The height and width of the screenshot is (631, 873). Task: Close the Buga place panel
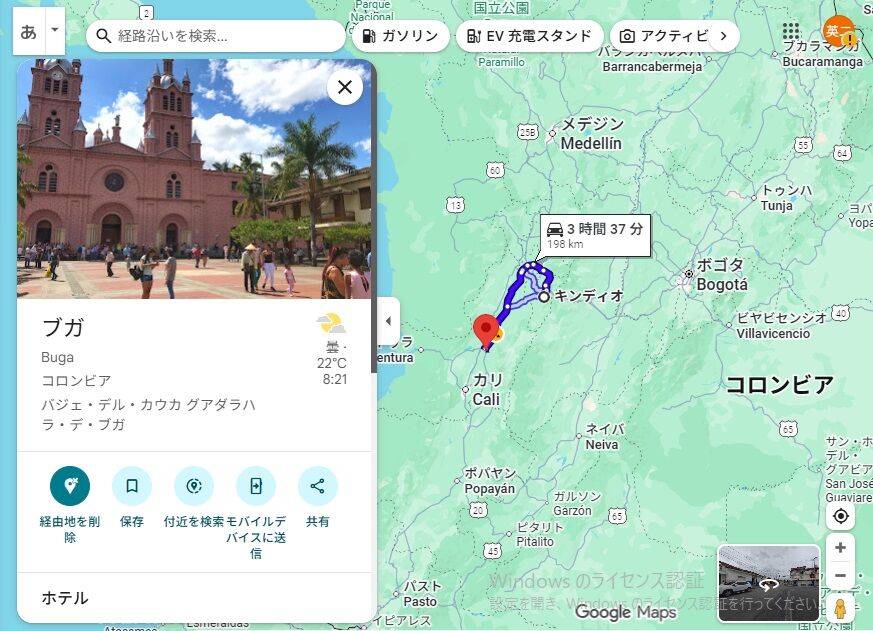click(345, 87)
